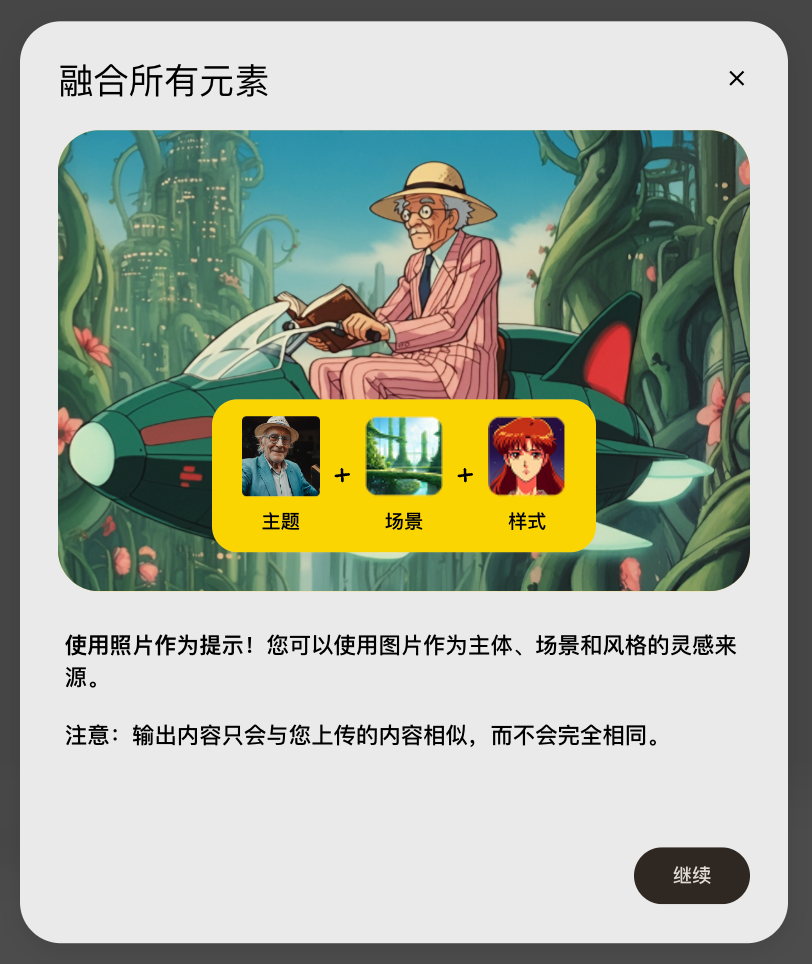Tap the 继续 button

point(691,875)
